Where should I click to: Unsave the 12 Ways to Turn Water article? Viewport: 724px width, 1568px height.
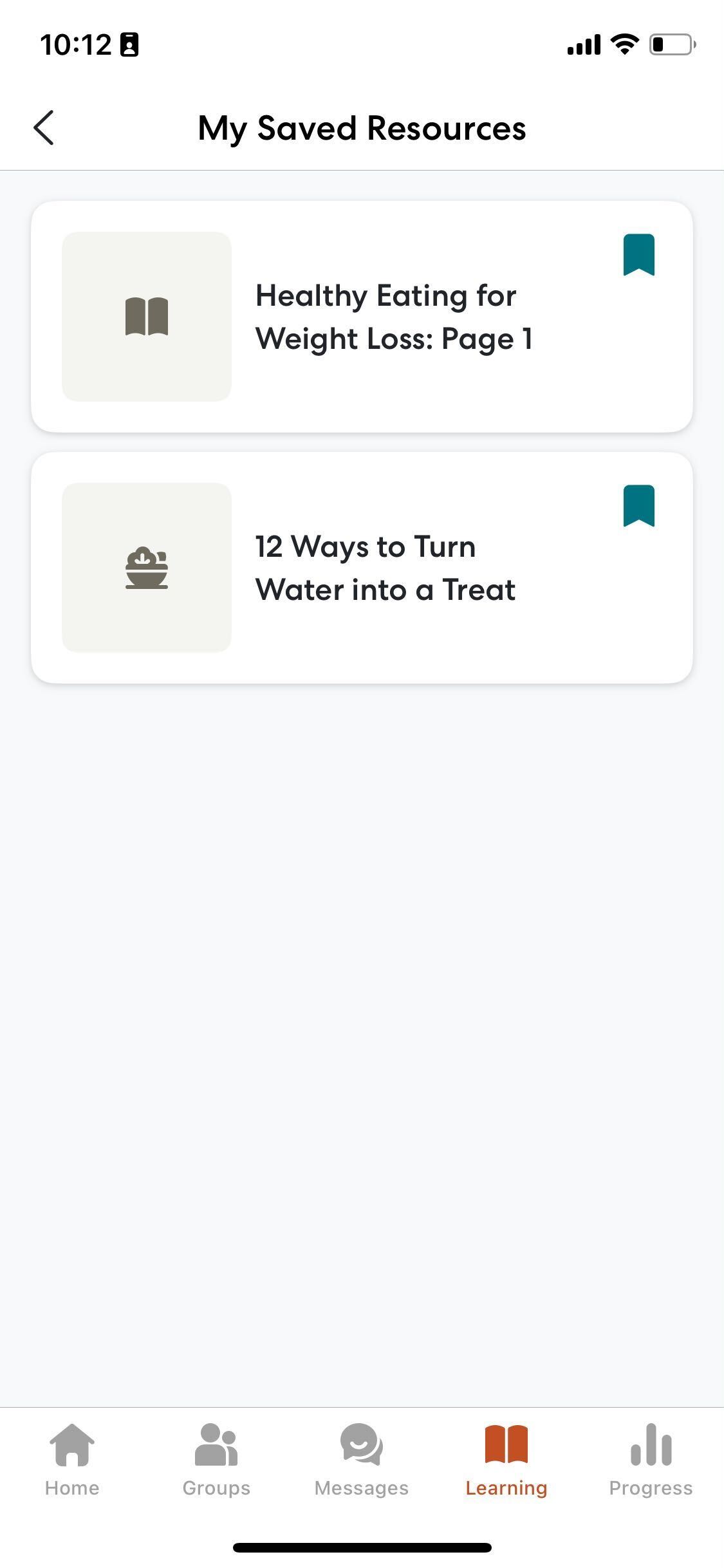click(x=638, y=506)
